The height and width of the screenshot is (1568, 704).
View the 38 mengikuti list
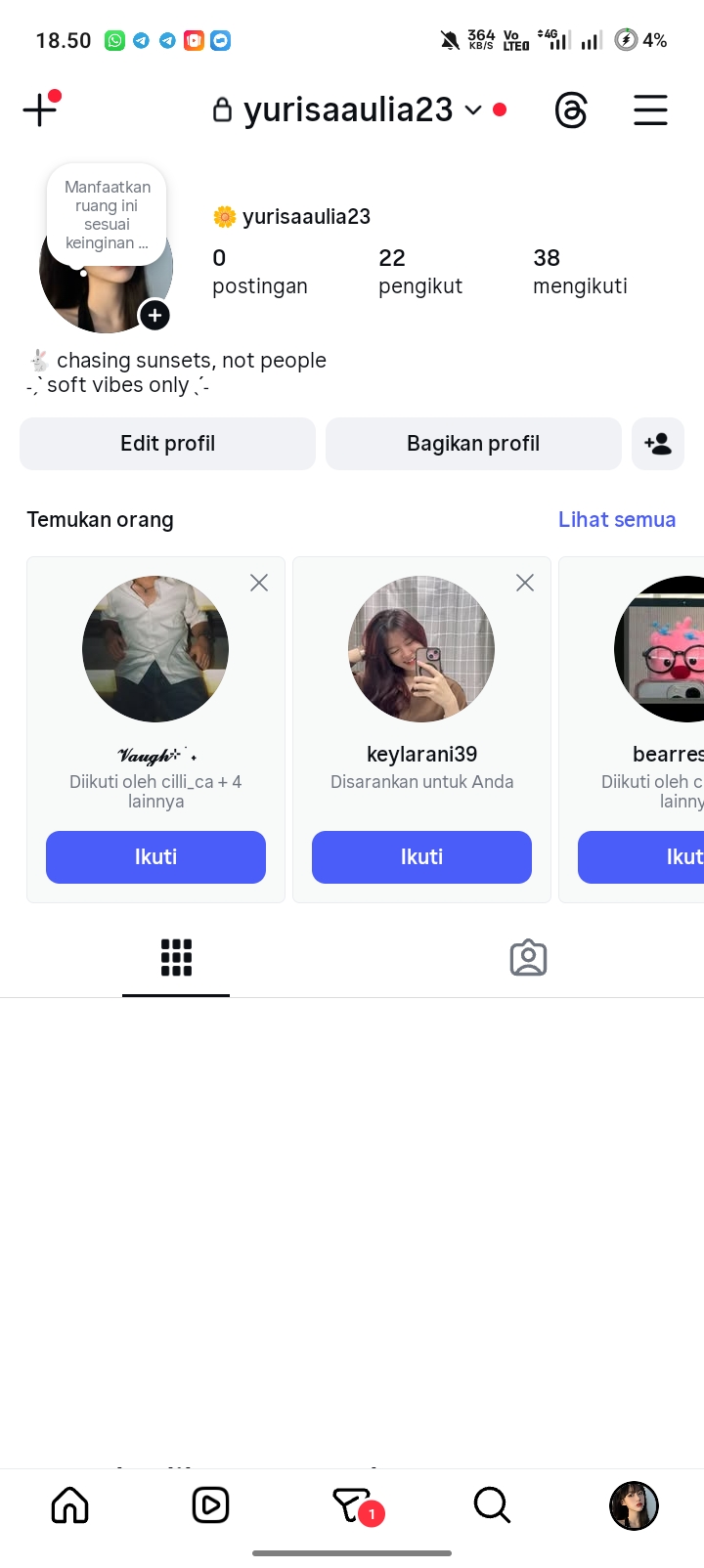[x=579, y=271]
